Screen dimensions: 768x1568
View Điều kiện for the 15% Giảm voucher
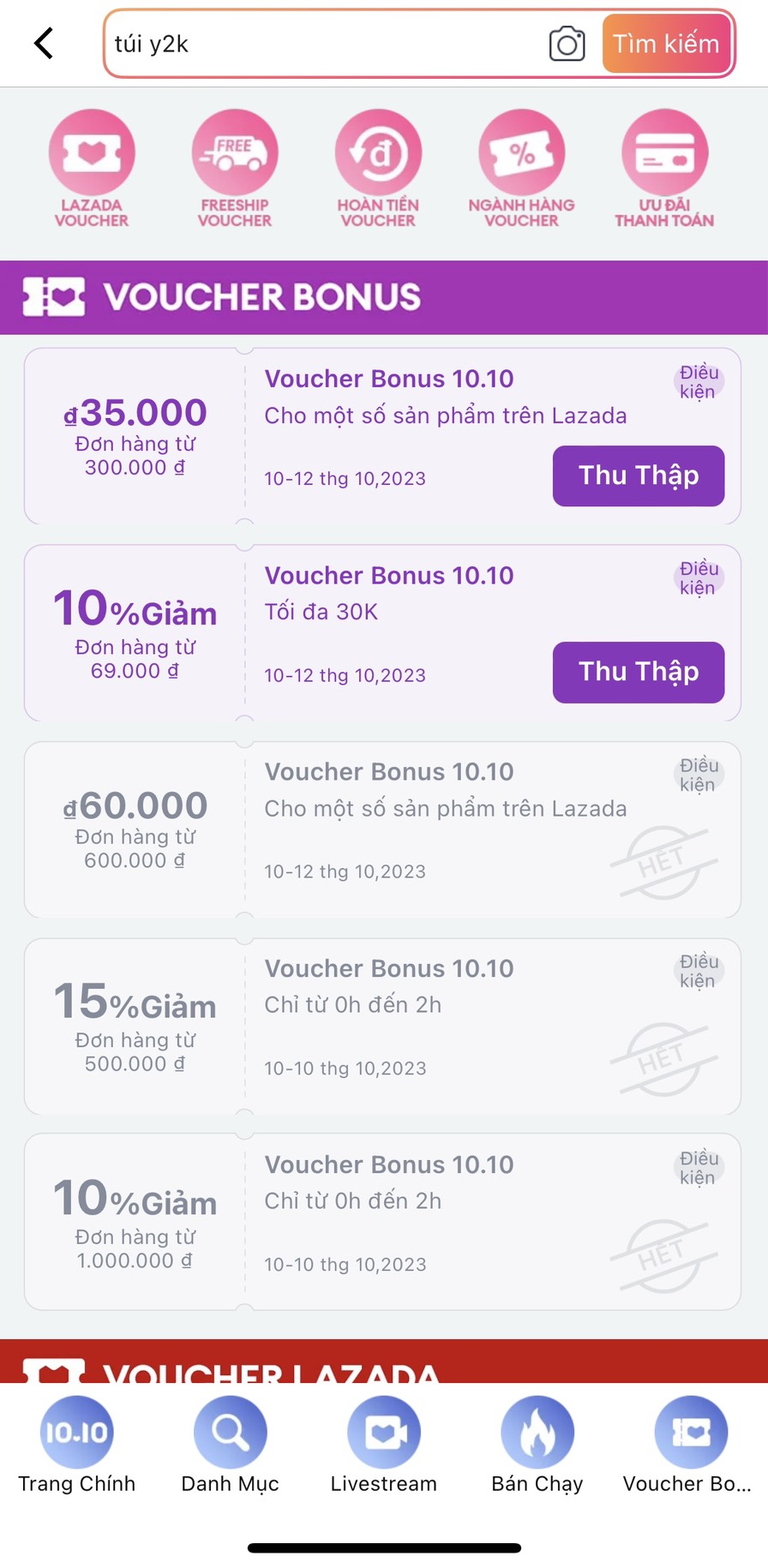[x=699, y=972]
